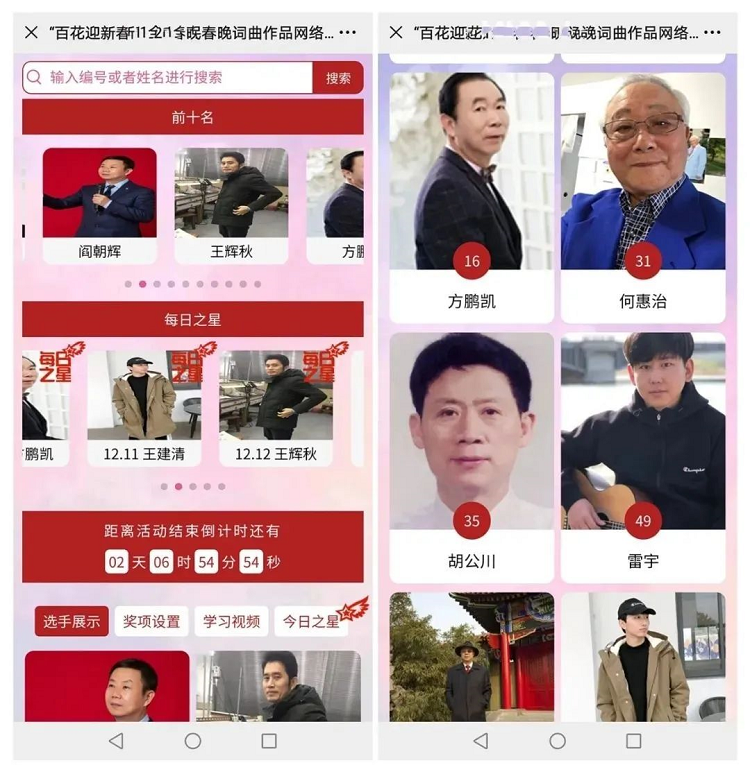Open 王辉秋's card under 前十名
Image resolution: width=750 pixels, height=765 pixels.
point(231,206)
